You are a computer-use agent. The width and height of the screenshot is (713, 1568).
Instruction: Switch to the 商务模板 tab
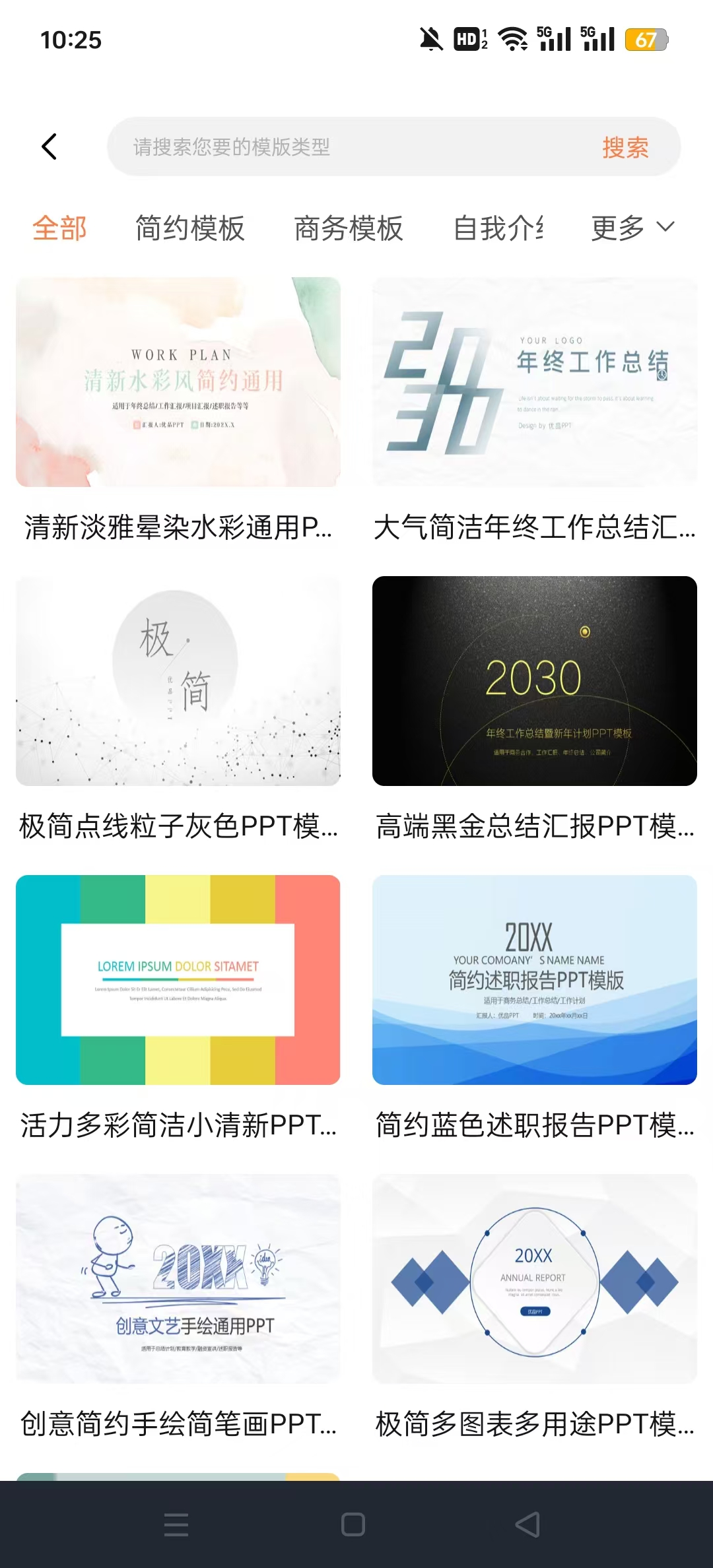[x=349, y=228]
